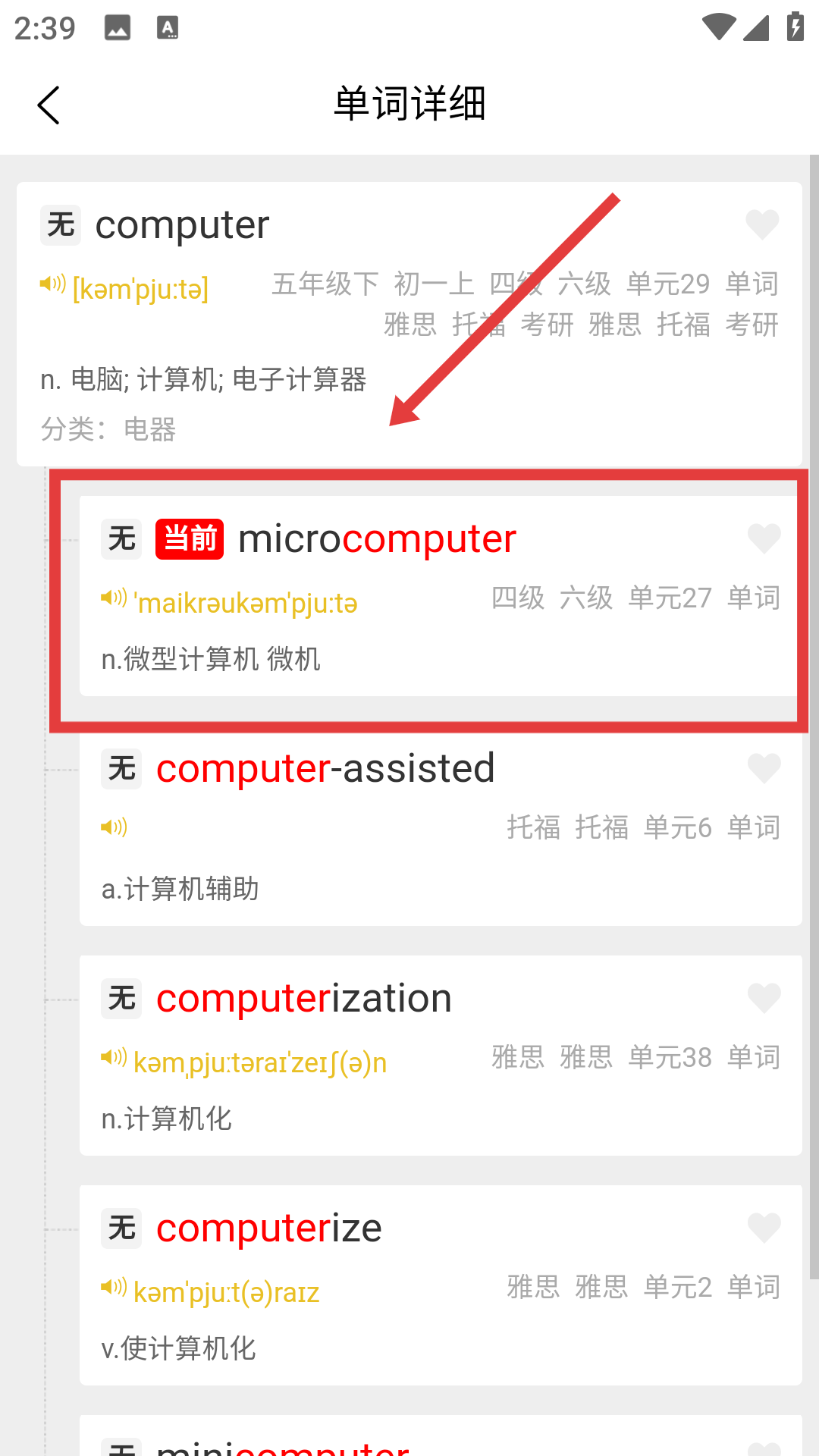
Task: Favorite the word computerize
Action: pos(764,1228)
